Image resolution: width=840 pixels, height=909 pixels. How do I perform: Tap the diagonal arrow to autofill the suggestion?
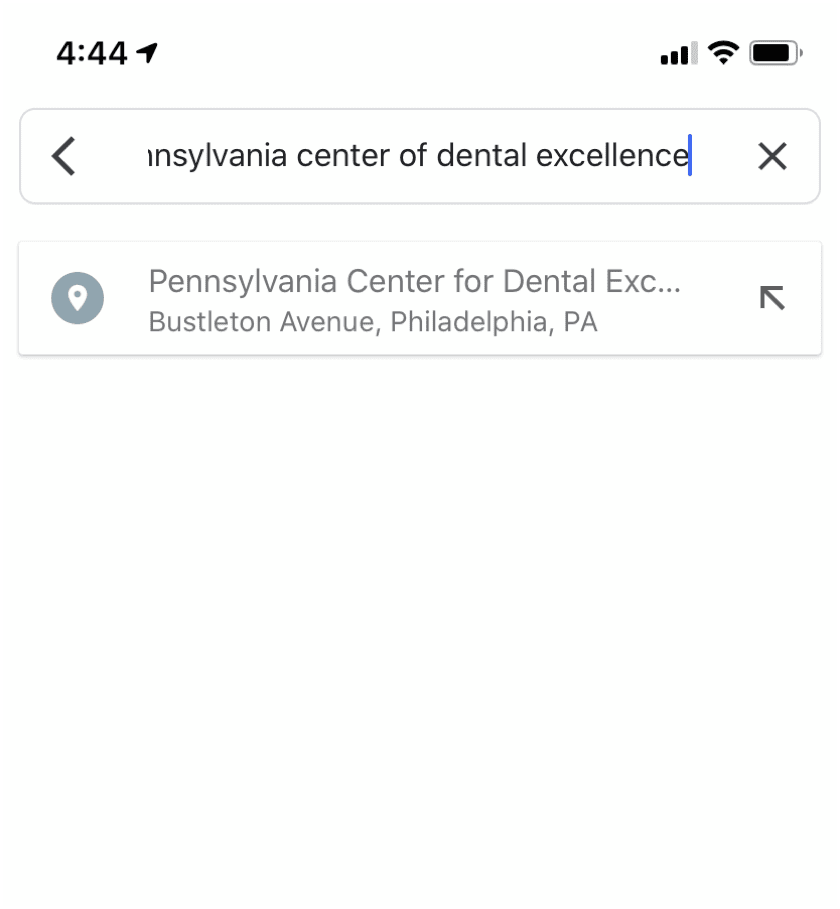(771, 298)
